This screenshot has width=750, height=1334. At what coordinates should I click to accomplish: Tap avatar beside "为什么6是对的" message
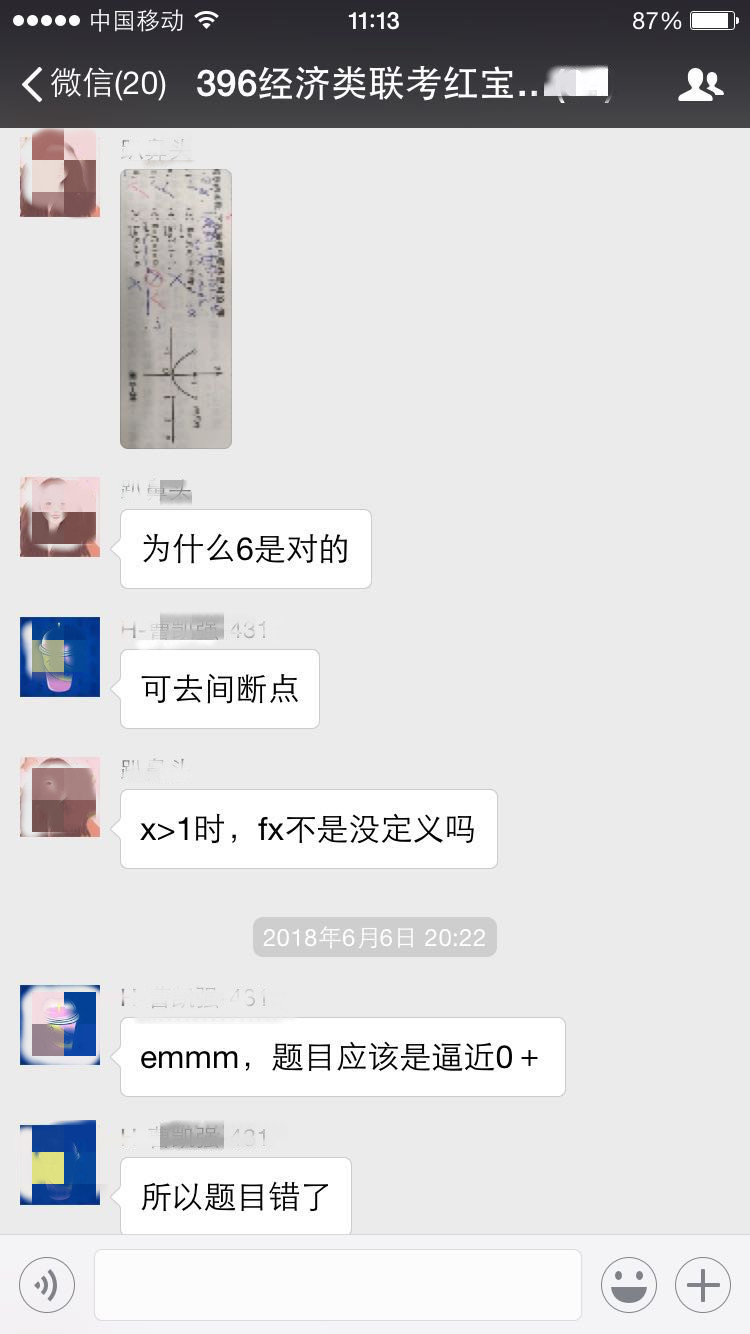[60, 517]
